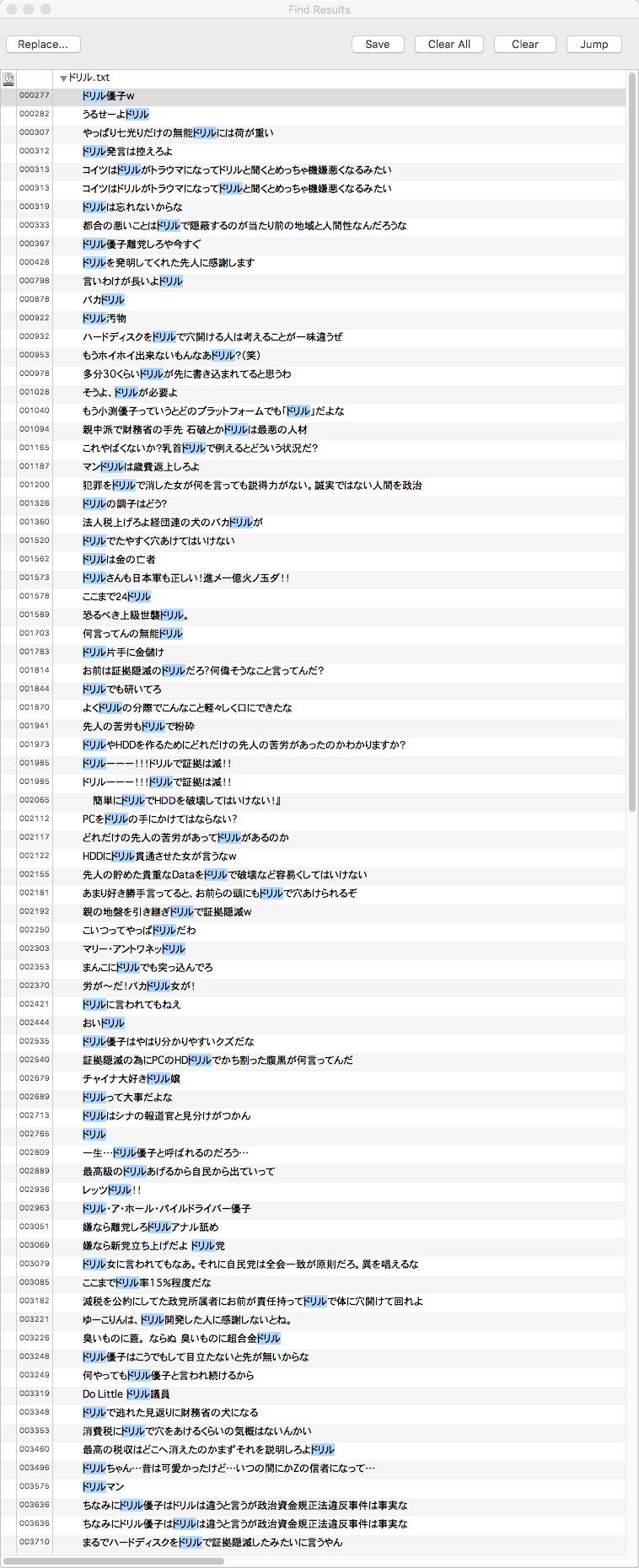The height and width of the screenshot is (1568, 639).
Task: Click the Clear All button
Action: (449, 44)
